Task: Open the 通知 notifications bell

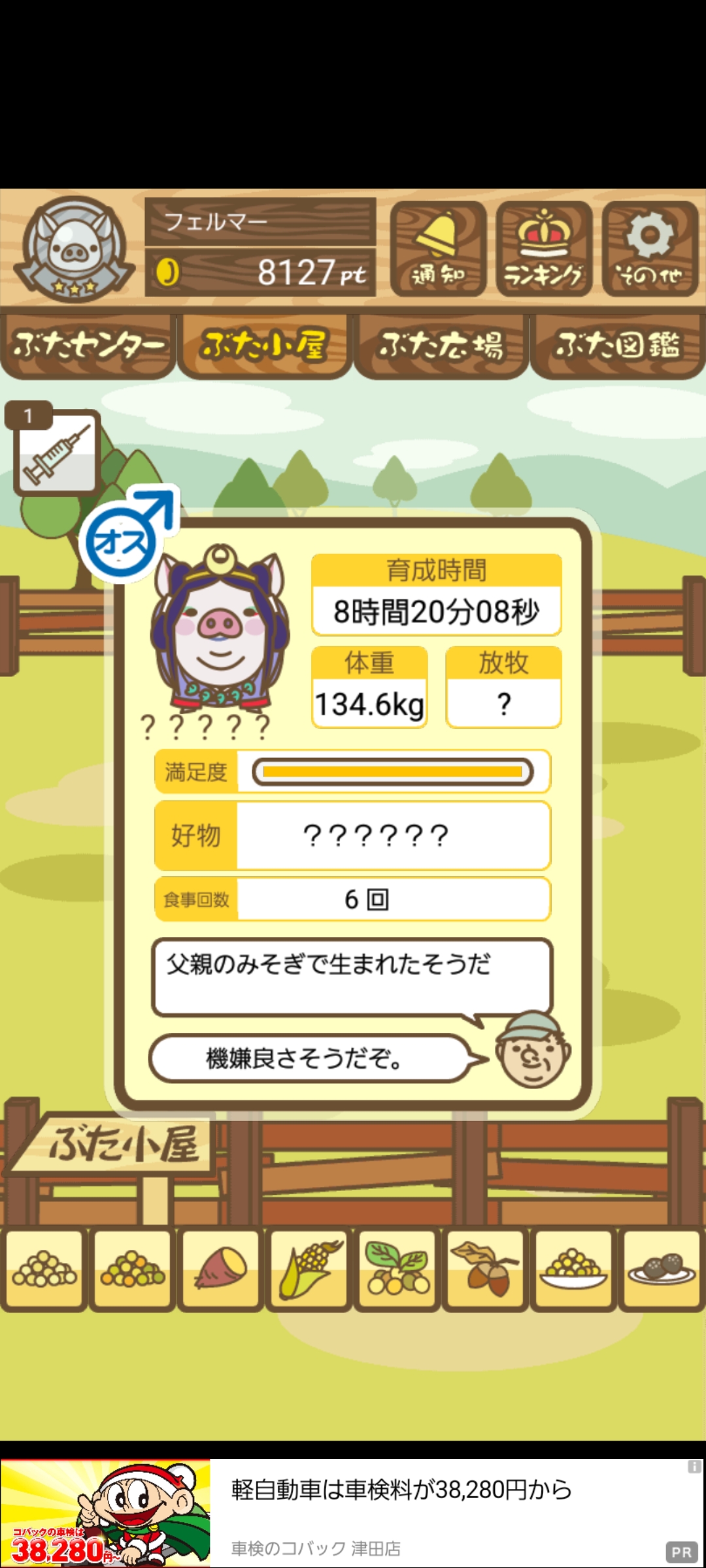Action: [438, 248]
